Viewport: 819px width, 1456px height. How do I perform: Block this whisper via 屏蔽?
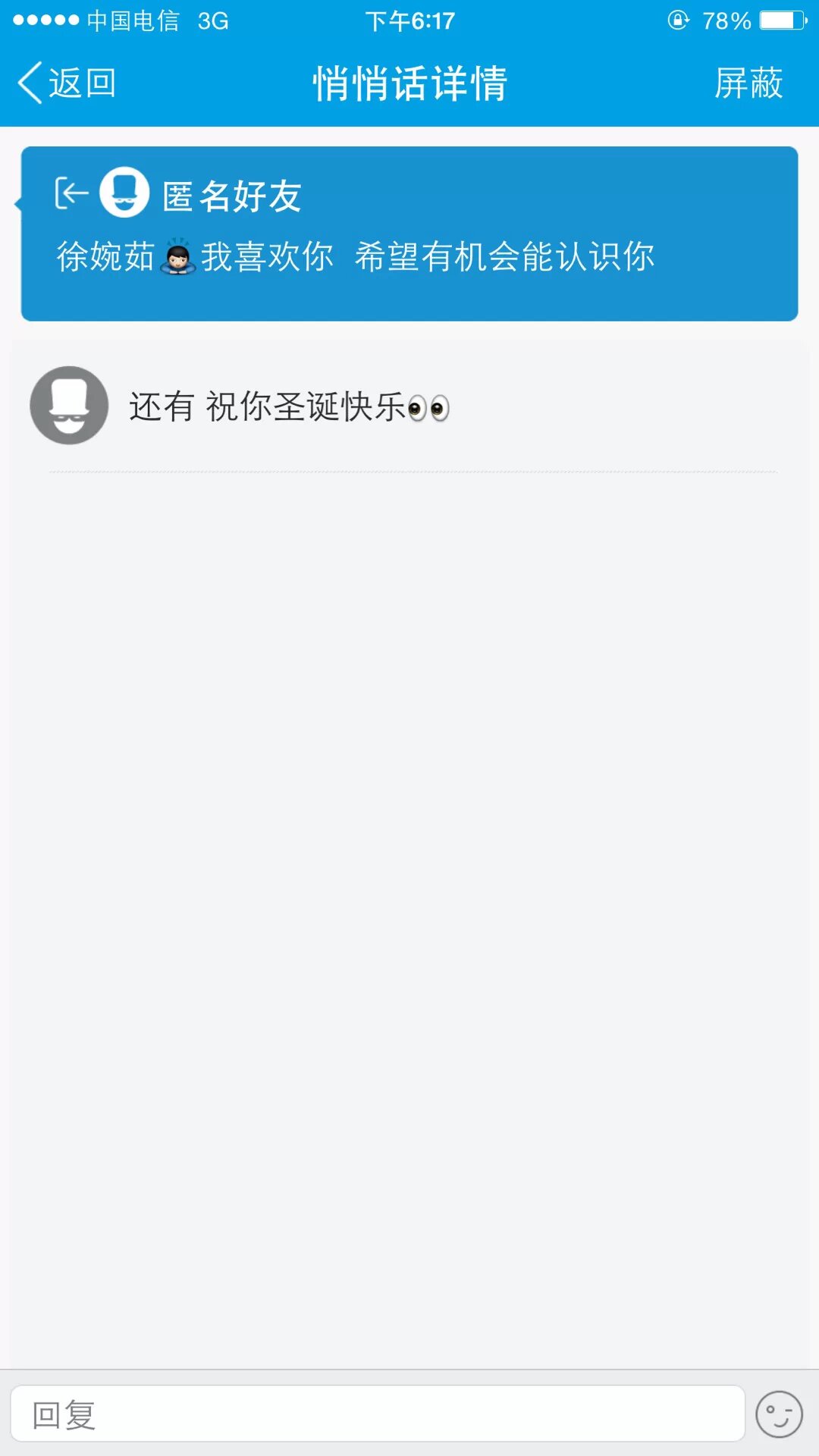[x=748, y=83]
